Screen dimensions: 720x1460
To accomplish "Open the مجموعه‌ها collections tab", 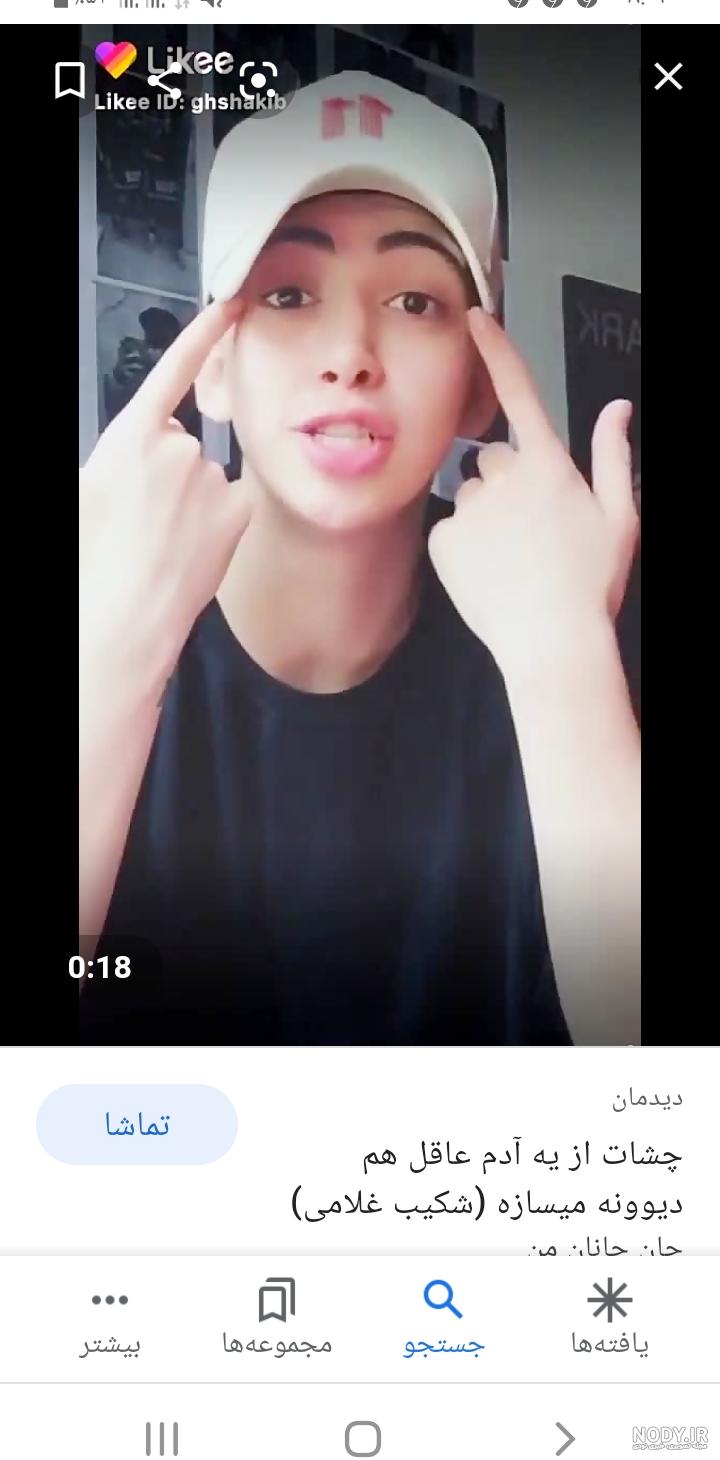I will coord(277,1319).
